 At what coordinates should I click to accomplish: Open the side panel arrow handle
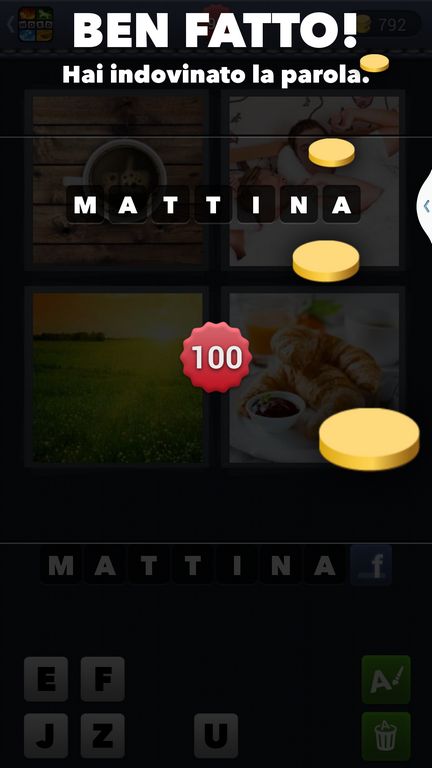tap(425, 206)
